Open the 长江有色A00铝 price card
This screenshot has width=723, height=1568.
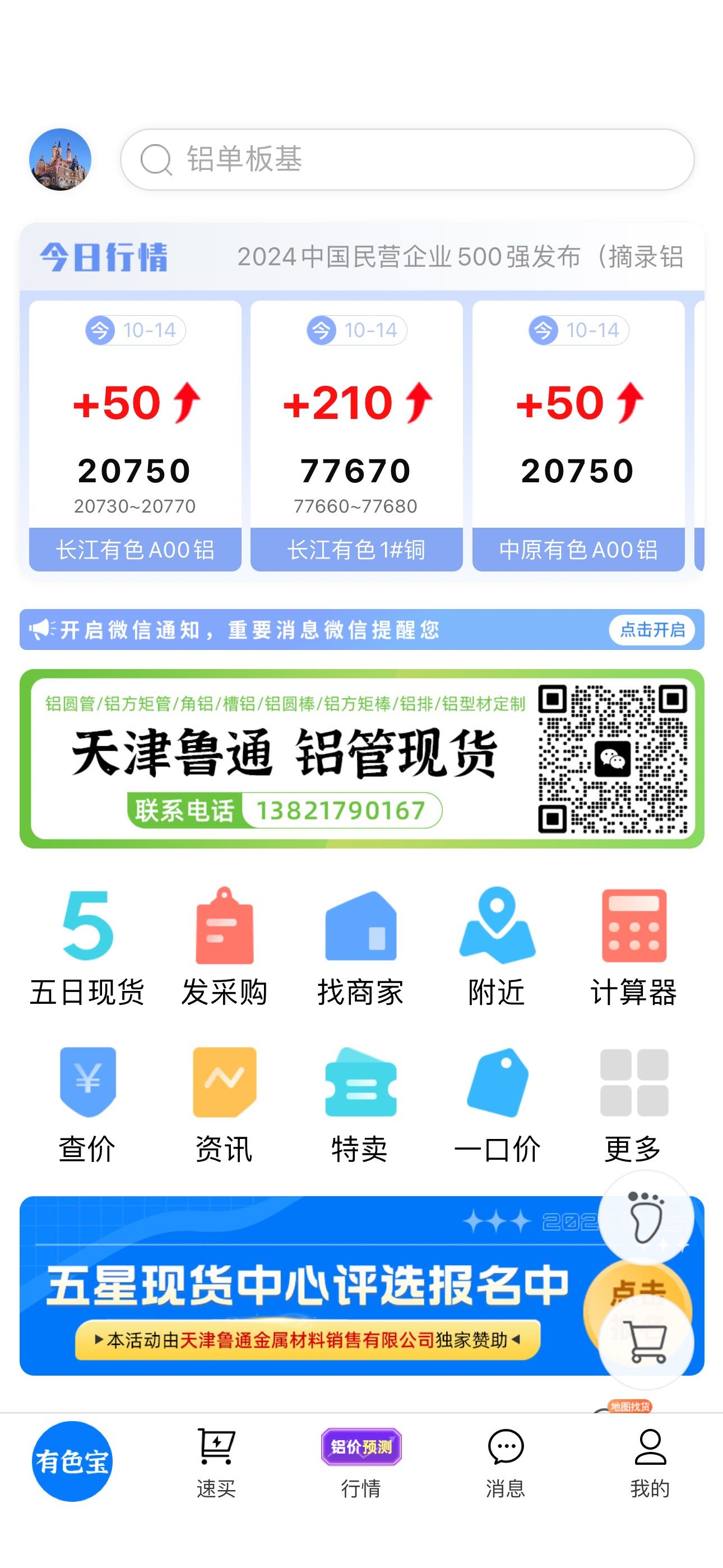[x=135, y=436]
